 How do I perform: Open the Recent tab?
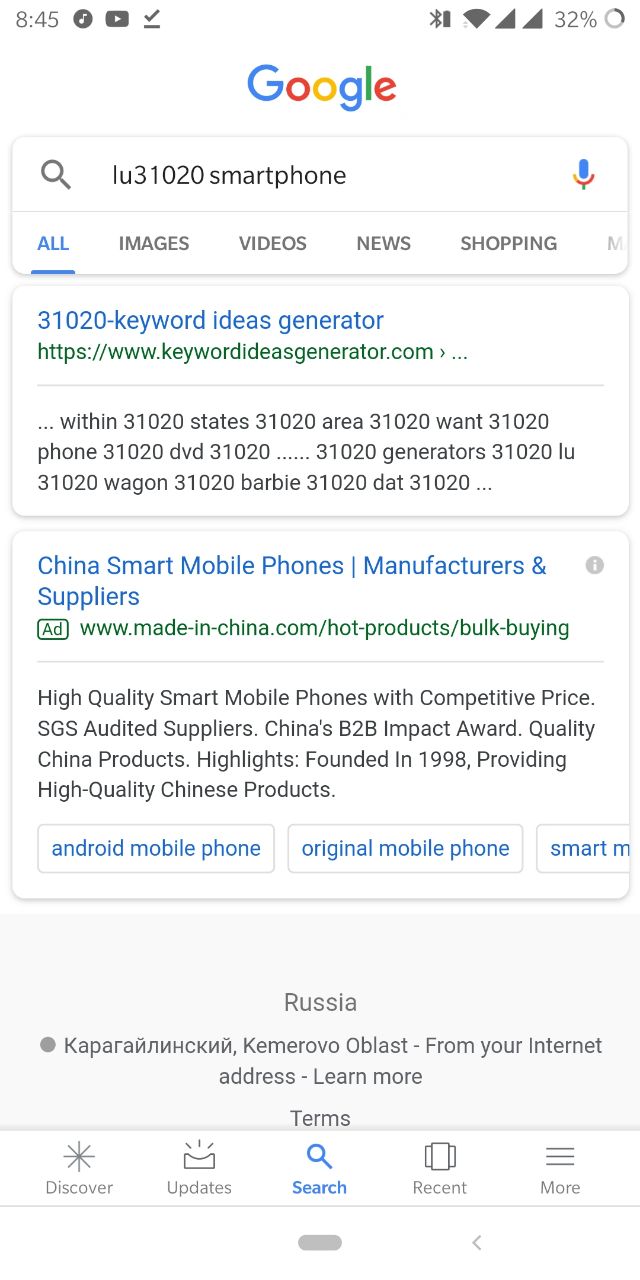(440, 1169)
